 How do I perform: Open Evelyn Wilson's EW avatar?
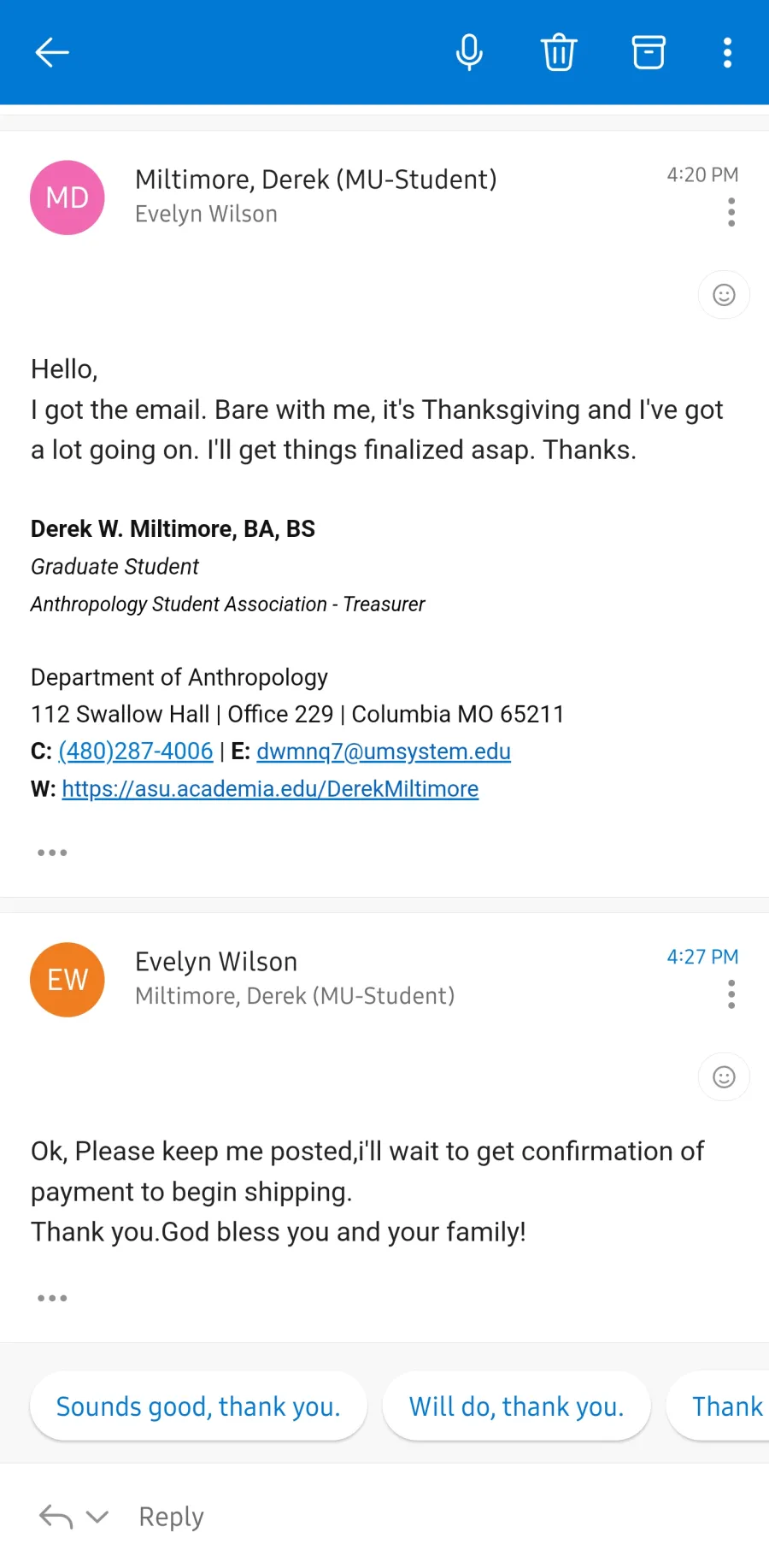[68, 980]
